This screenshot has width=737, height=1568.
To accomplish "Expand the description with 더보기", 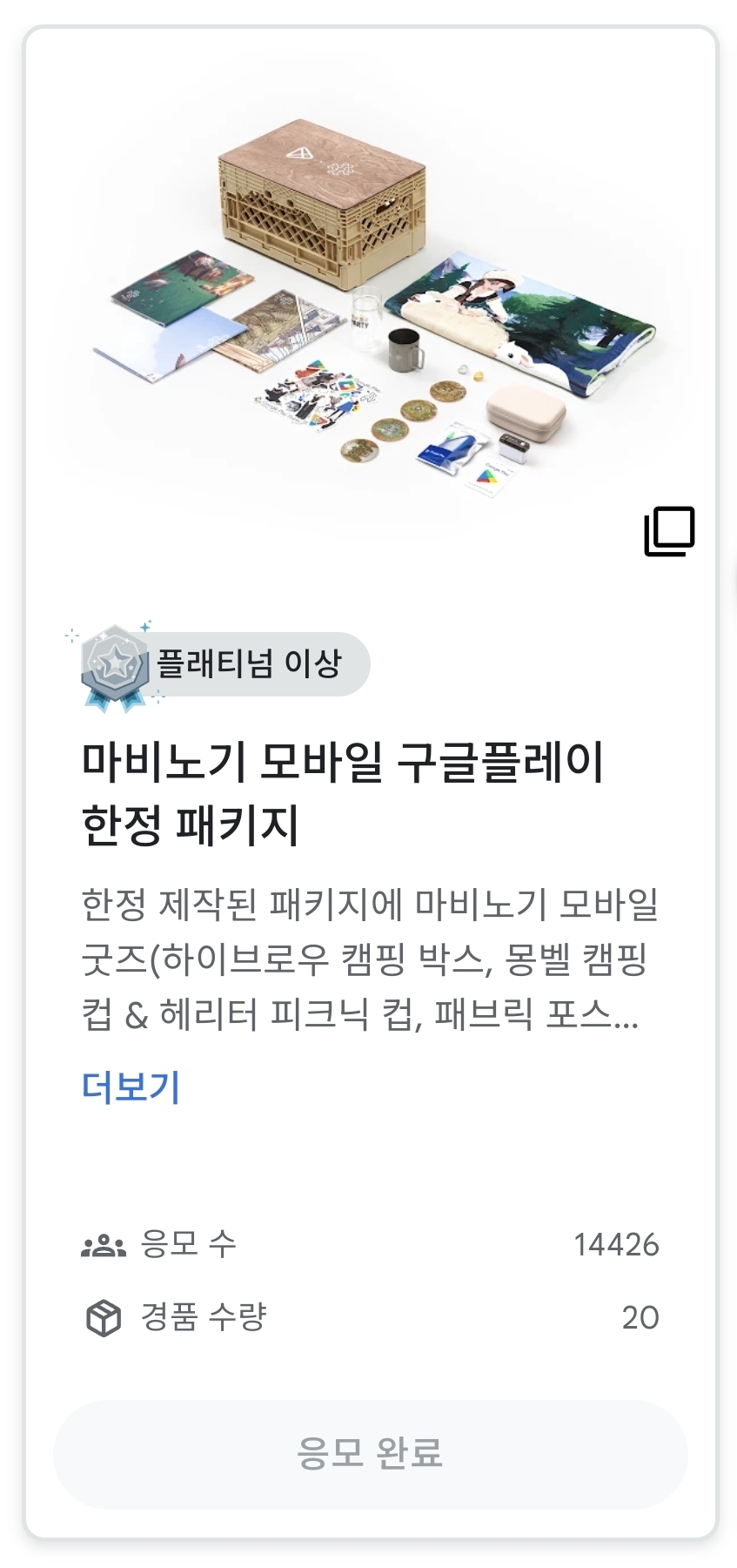I will 131,1087.
